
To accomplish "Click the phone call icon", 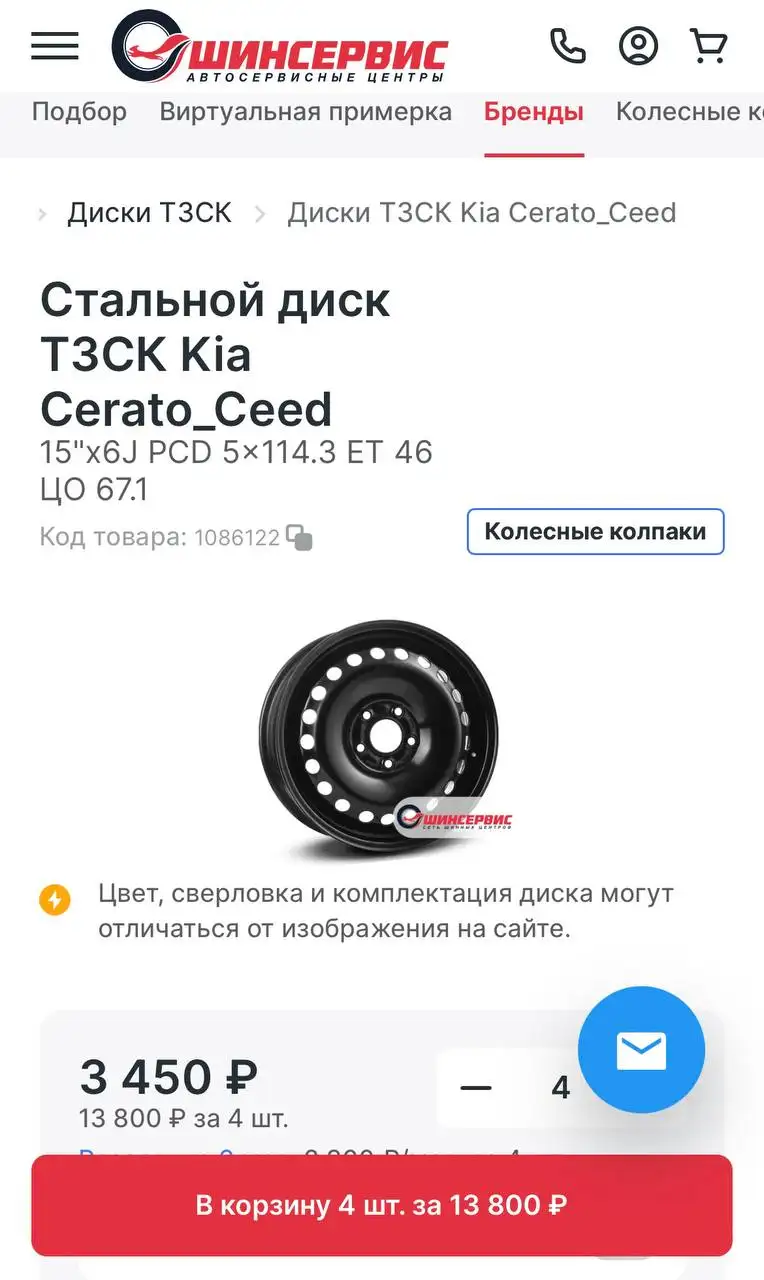I will [567, 45].
